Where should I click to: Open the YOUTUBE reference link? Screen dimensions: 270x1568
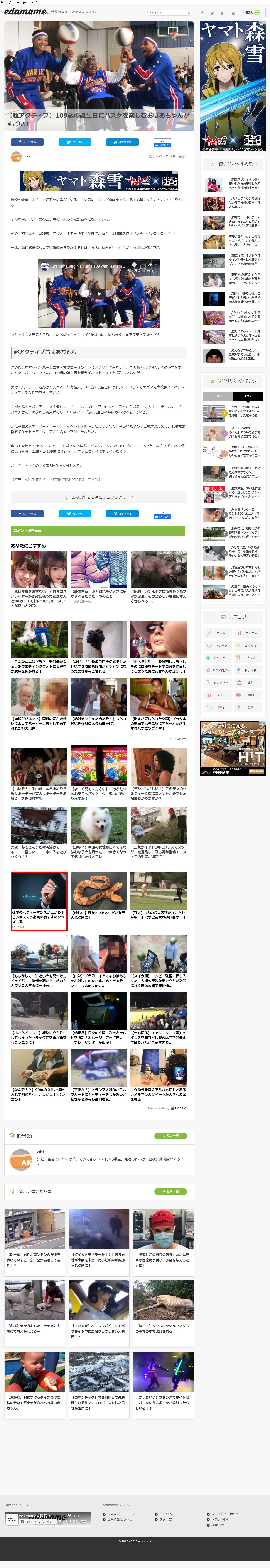[34, 480]
